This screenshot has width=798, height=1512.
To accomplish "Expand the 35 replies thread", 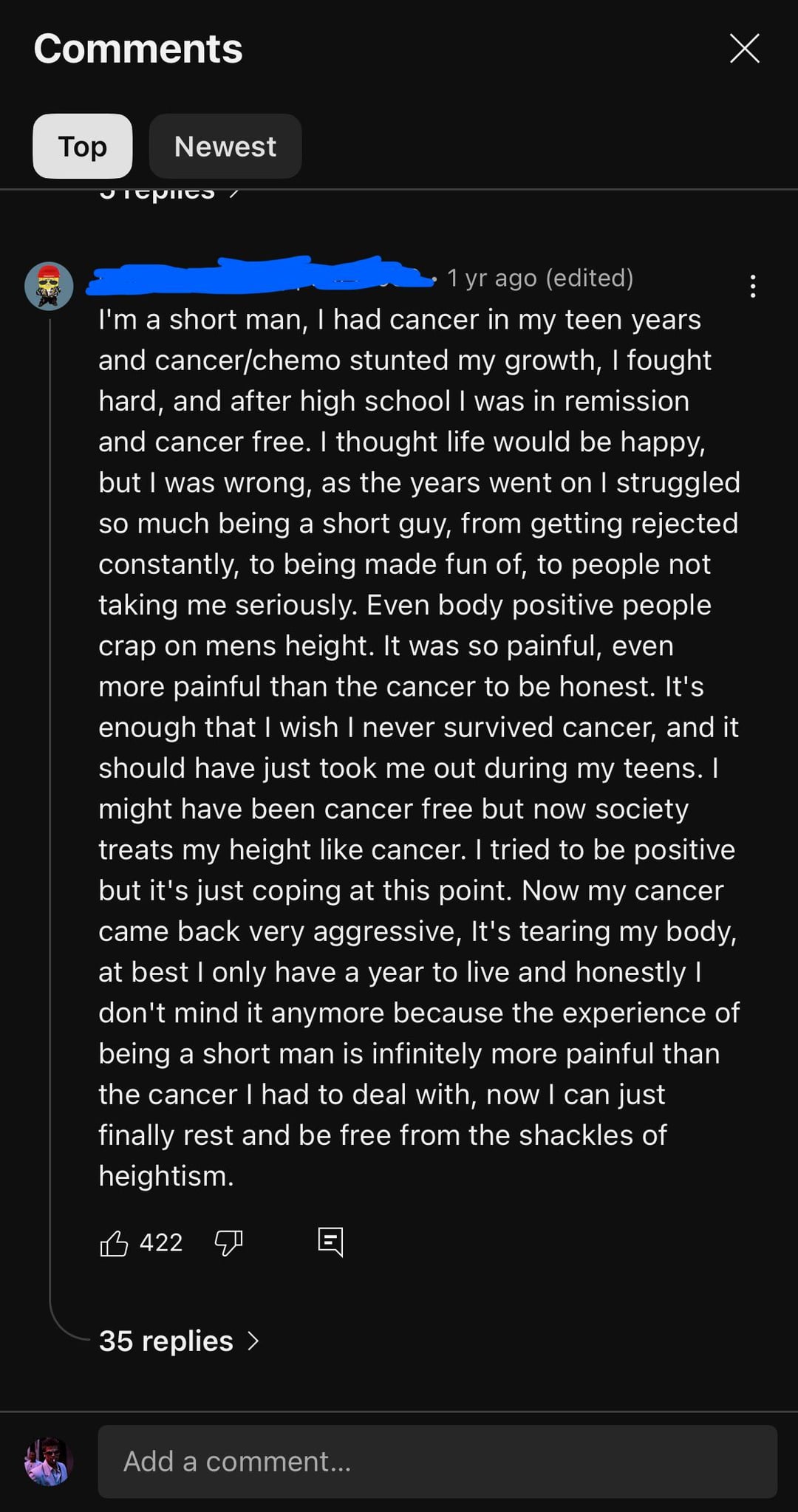I will (179, 1341).
